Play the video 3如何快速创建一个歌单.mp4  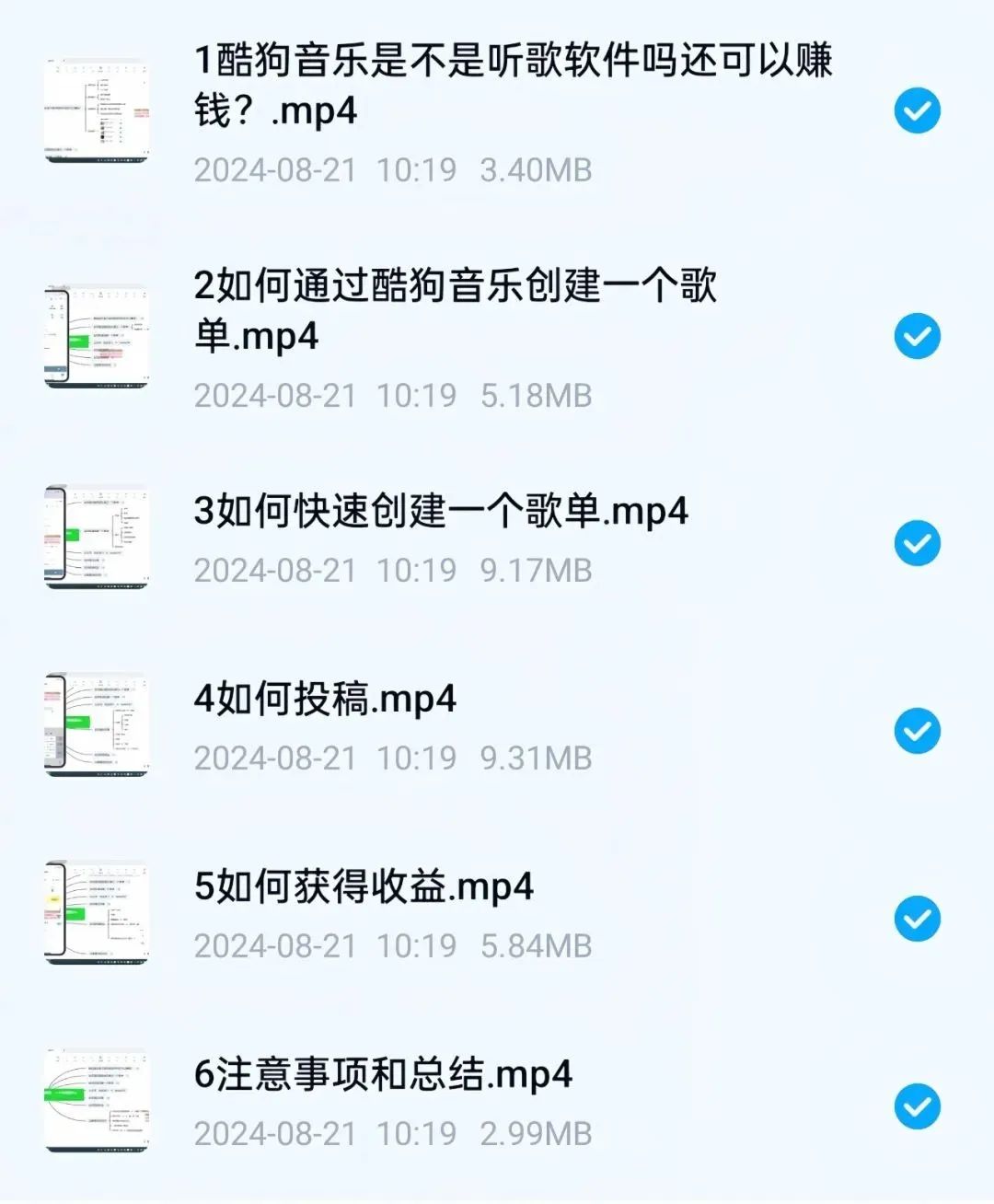click(441, 512)
